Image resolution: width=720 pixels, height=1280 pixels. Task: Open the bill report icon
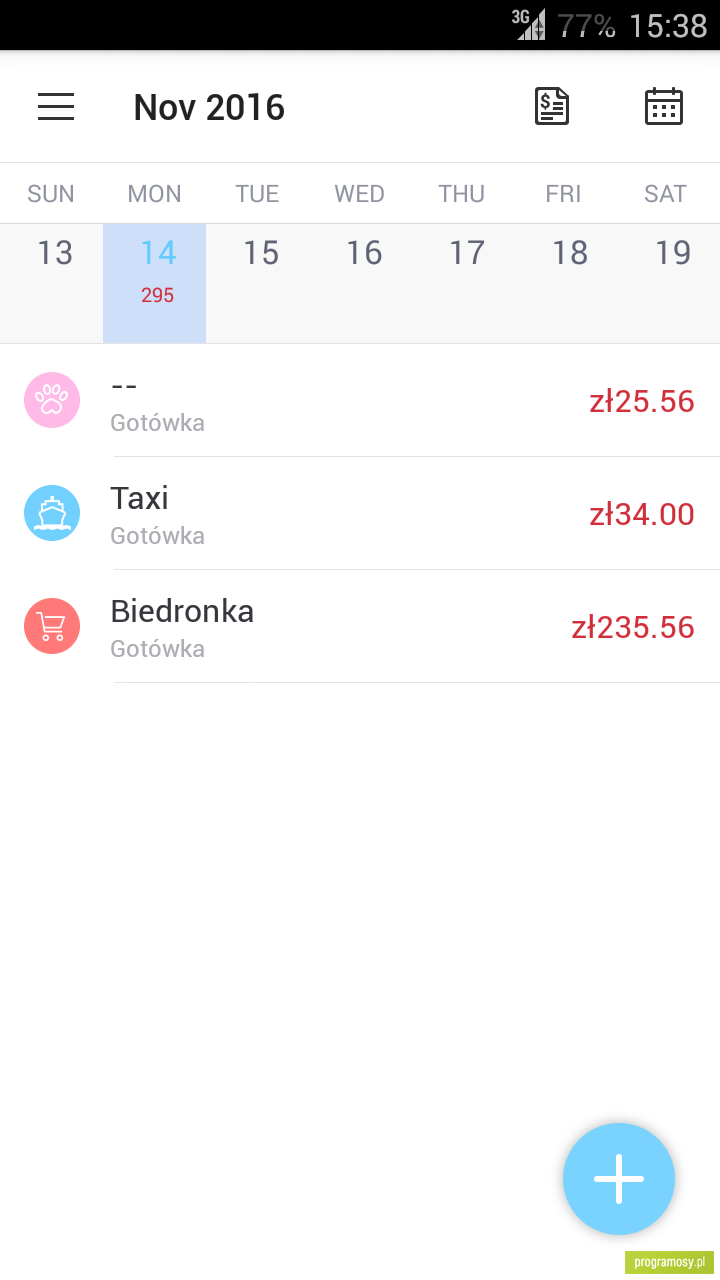tap(552, 106)
